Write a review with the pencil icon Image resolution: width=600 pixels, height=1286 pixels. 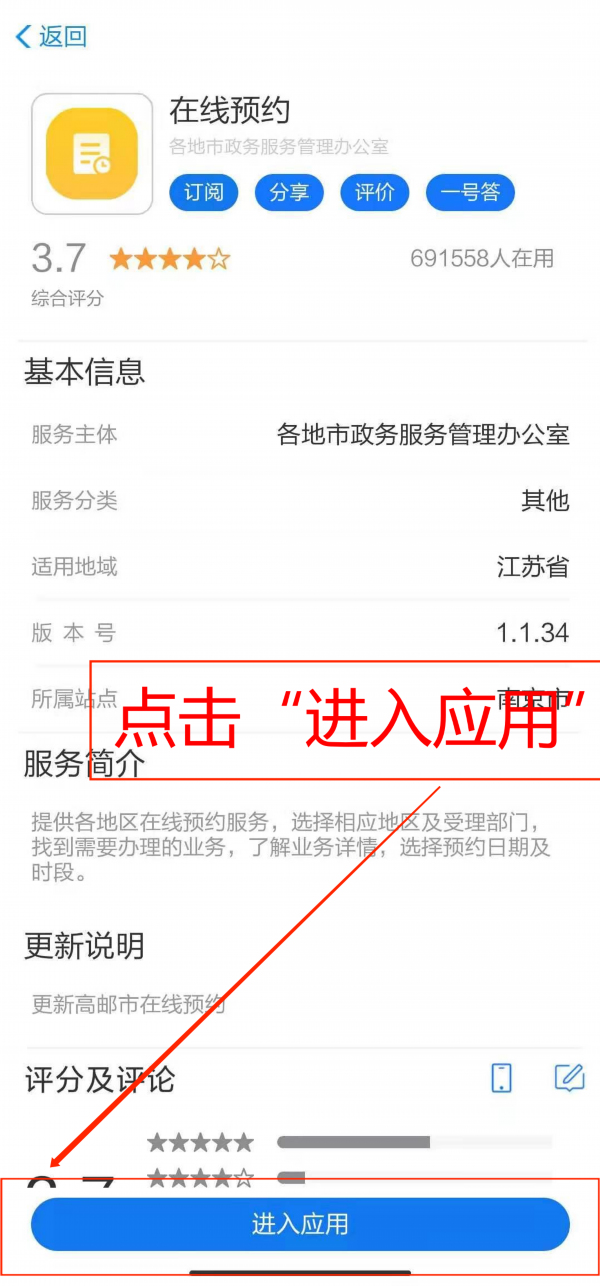point(569,1077)
